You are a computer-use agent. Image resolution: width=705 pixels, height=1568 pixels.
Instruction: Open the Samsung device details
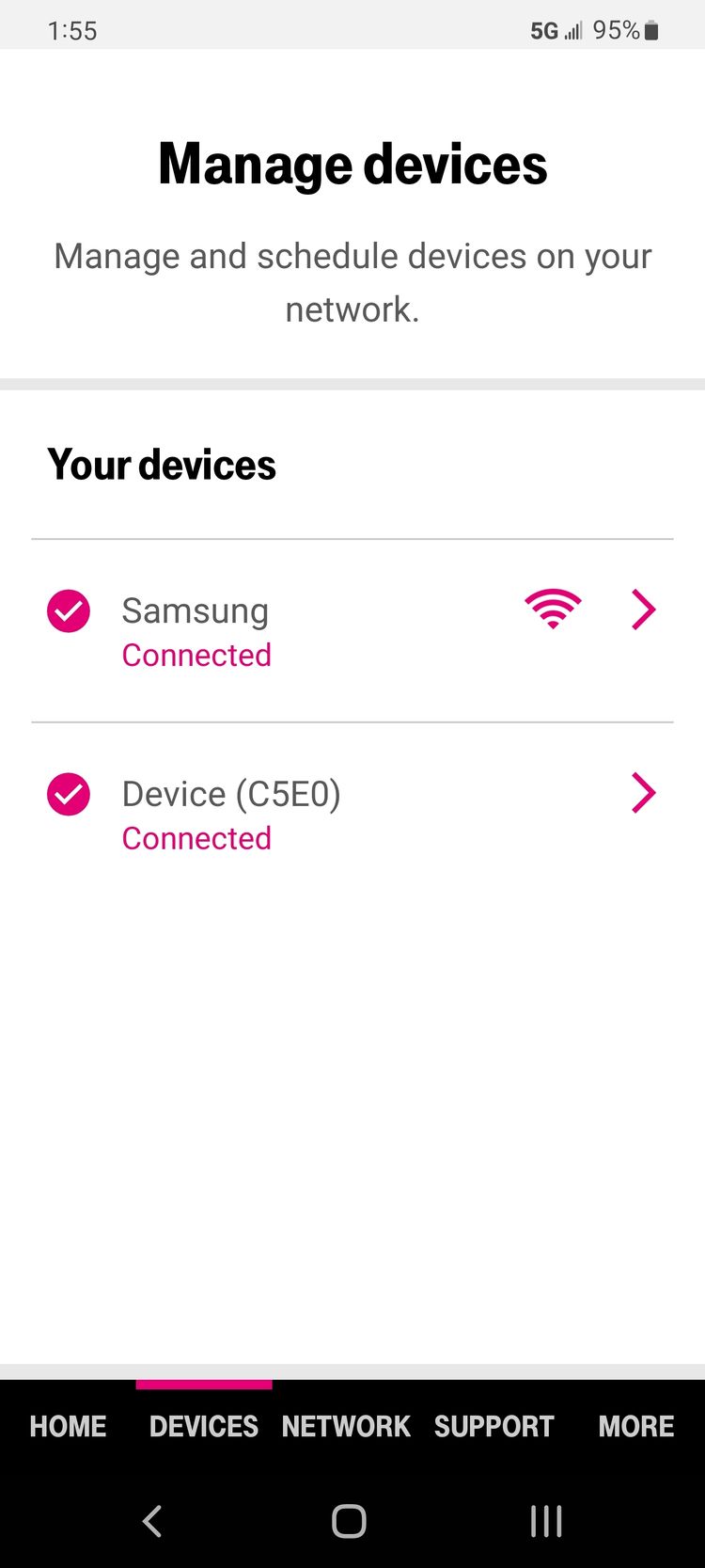coord(352,631)
